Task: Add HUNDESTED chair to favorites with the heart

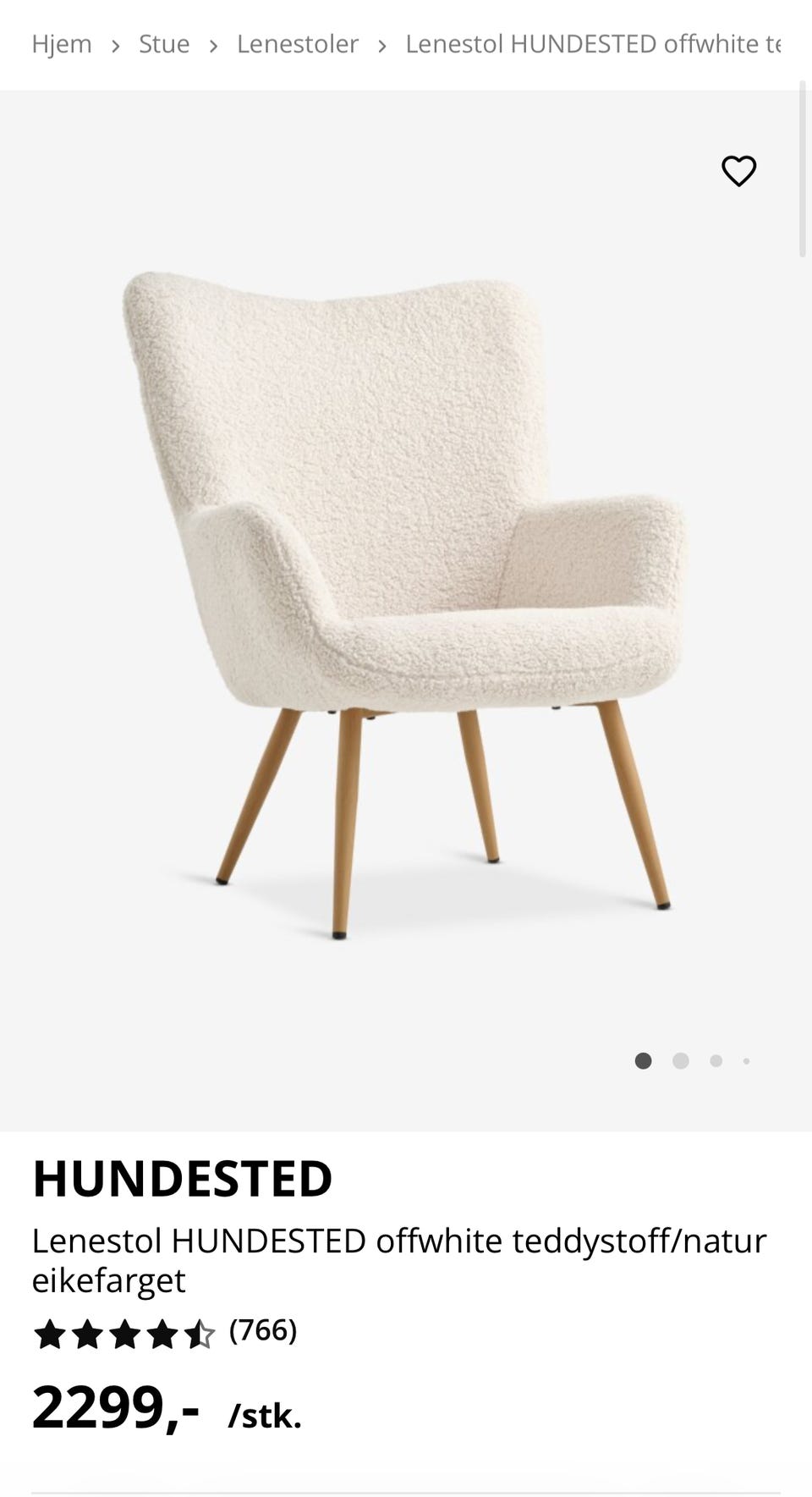Action: (738, 171)
